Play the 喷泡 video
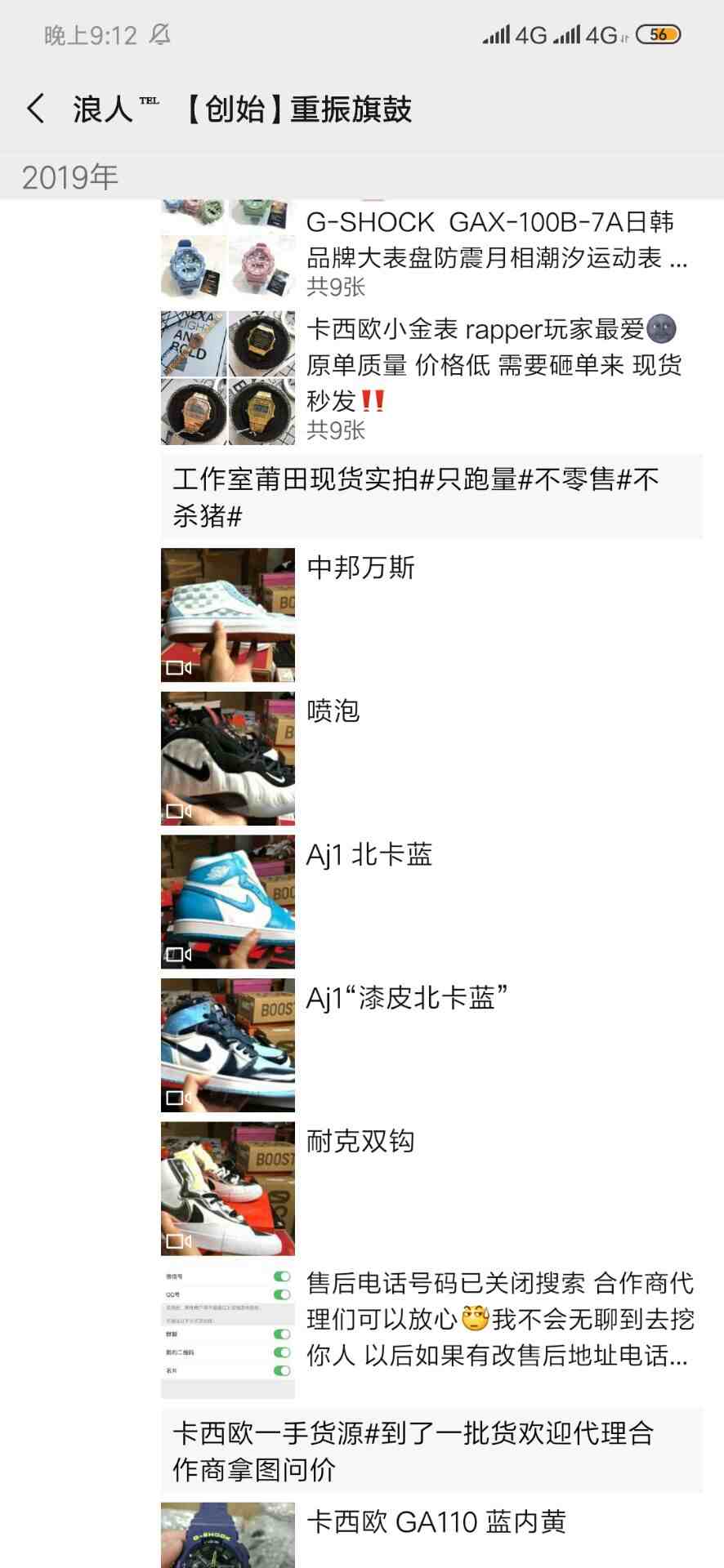This screenshot has height=1568, width=724. point(228,759)
